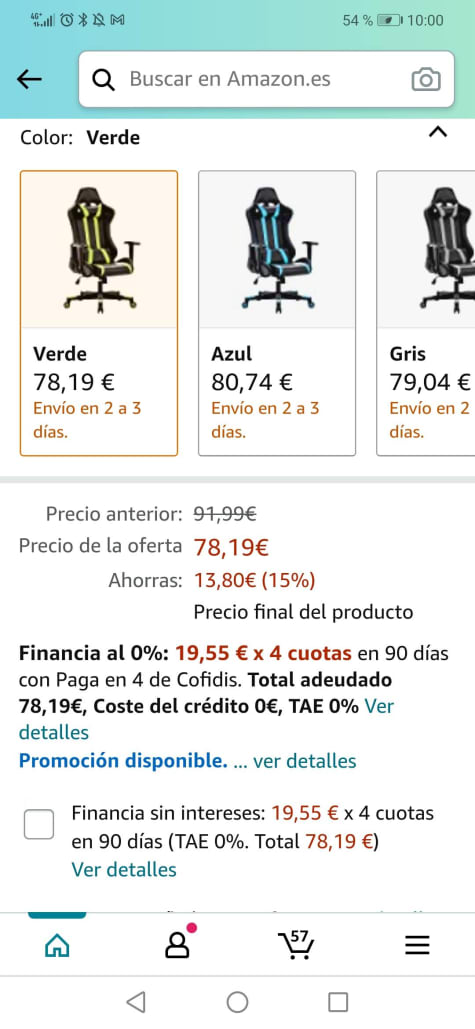475x1029 pixels.
Task: Open Ver detalles under the checkbox
Action: tap(124, 870)
